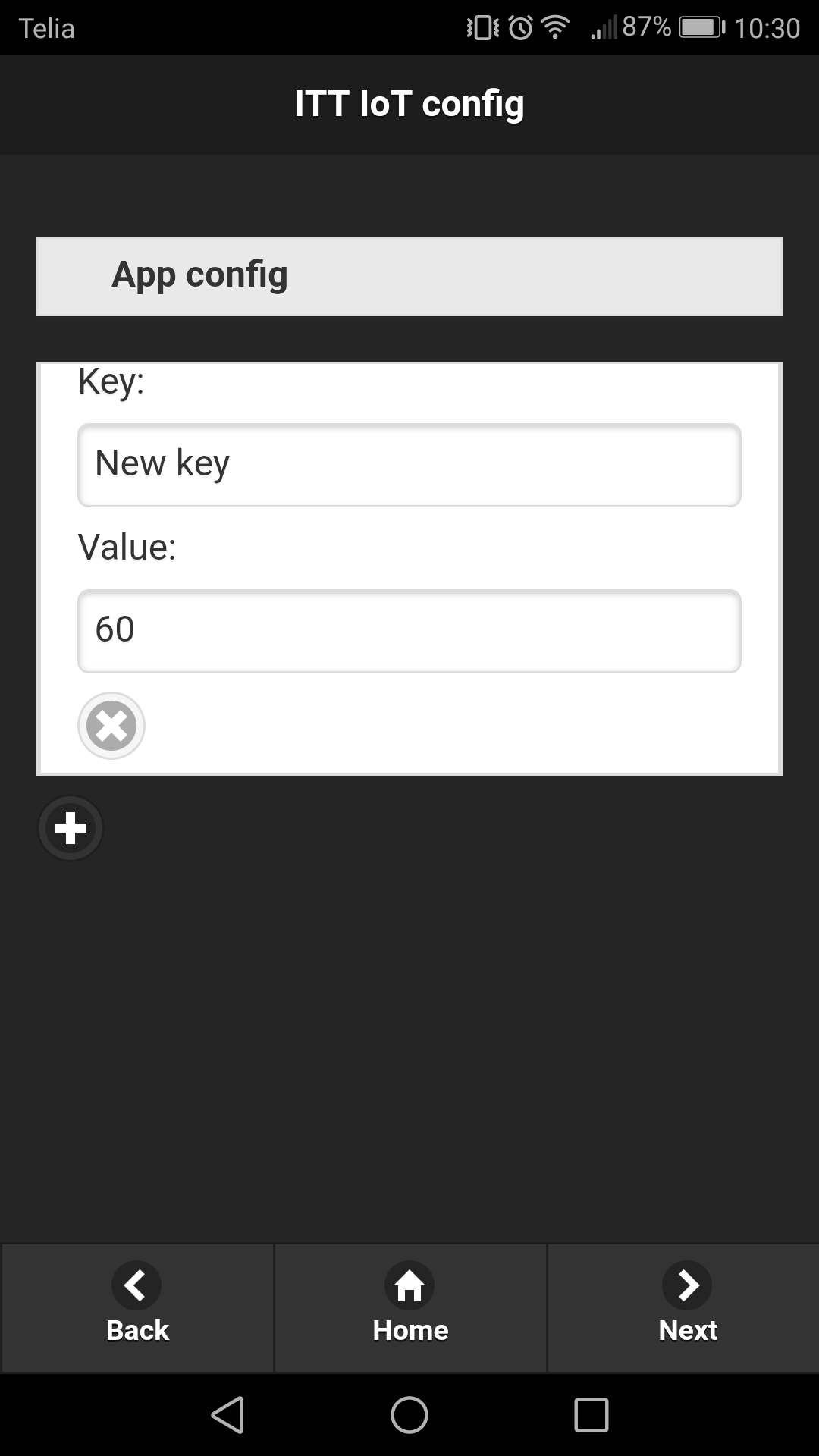This screenshot has width=819, height=1456.
Task: Open the system recent apps
Action: pyautogui.click(x=591, y=1415)
